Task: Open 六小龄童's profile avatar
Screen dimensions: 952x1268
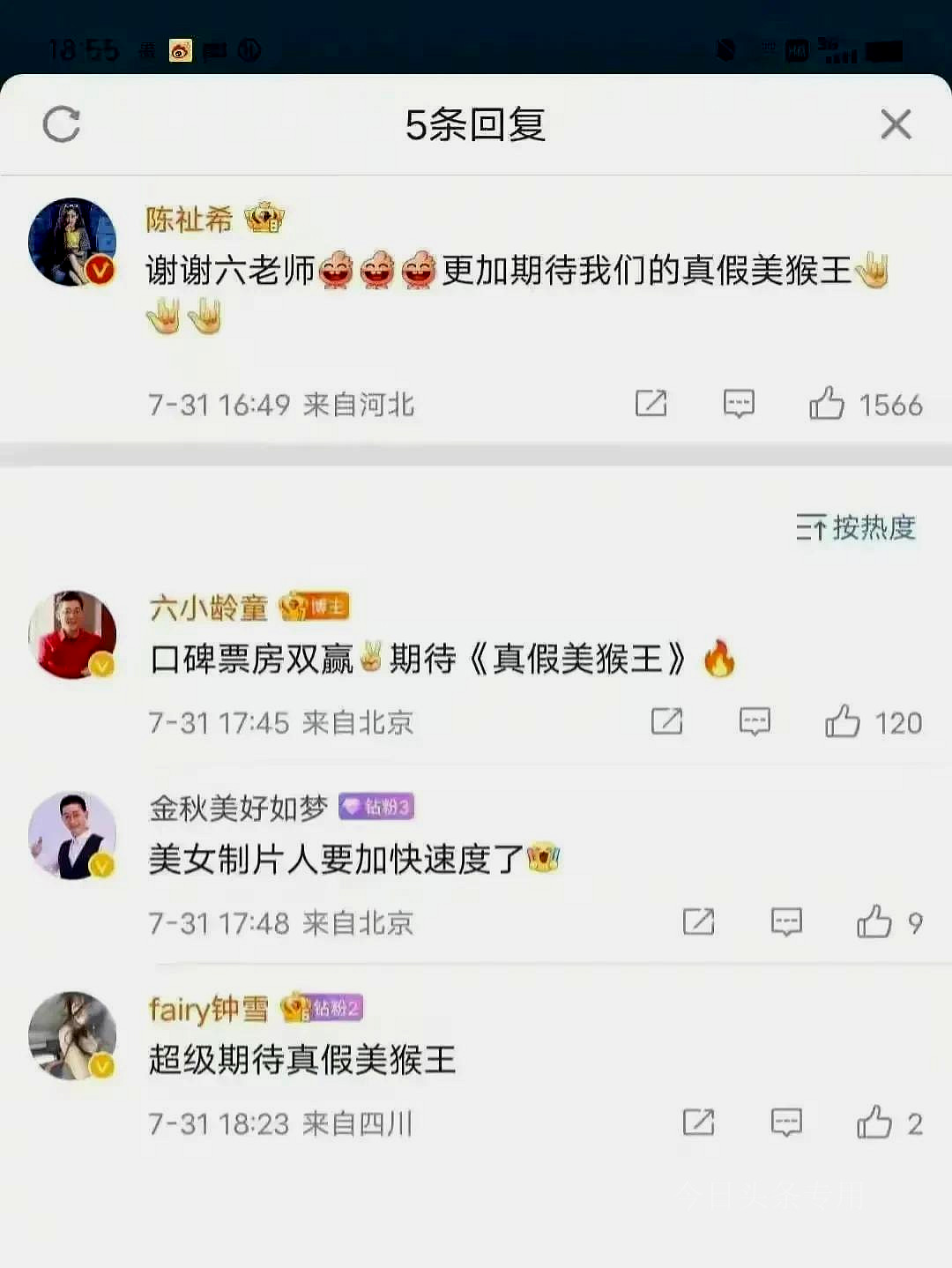Action: [x=72, y=635]
